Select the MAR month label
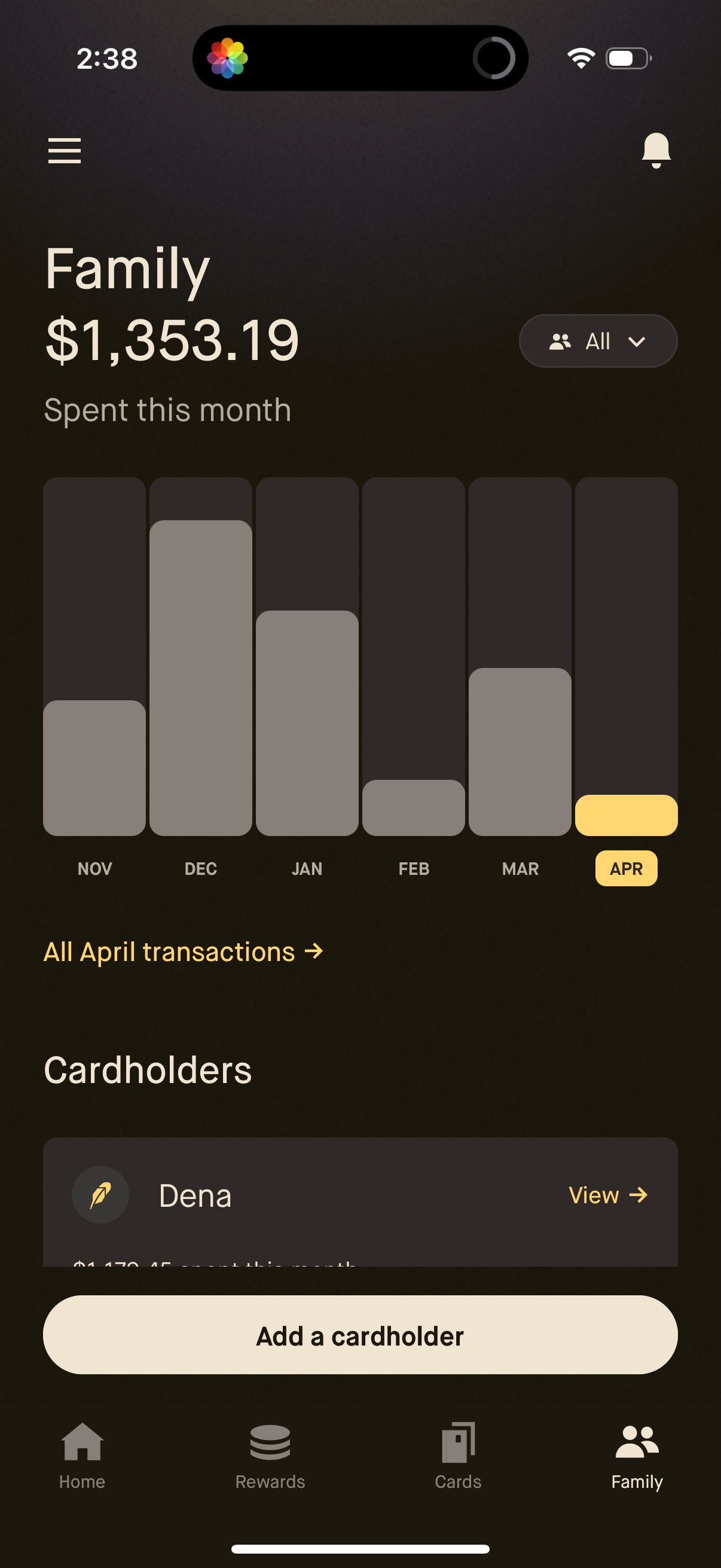Image resolution: width=721 pixels, height=1568 pixels. pos(520,868)
